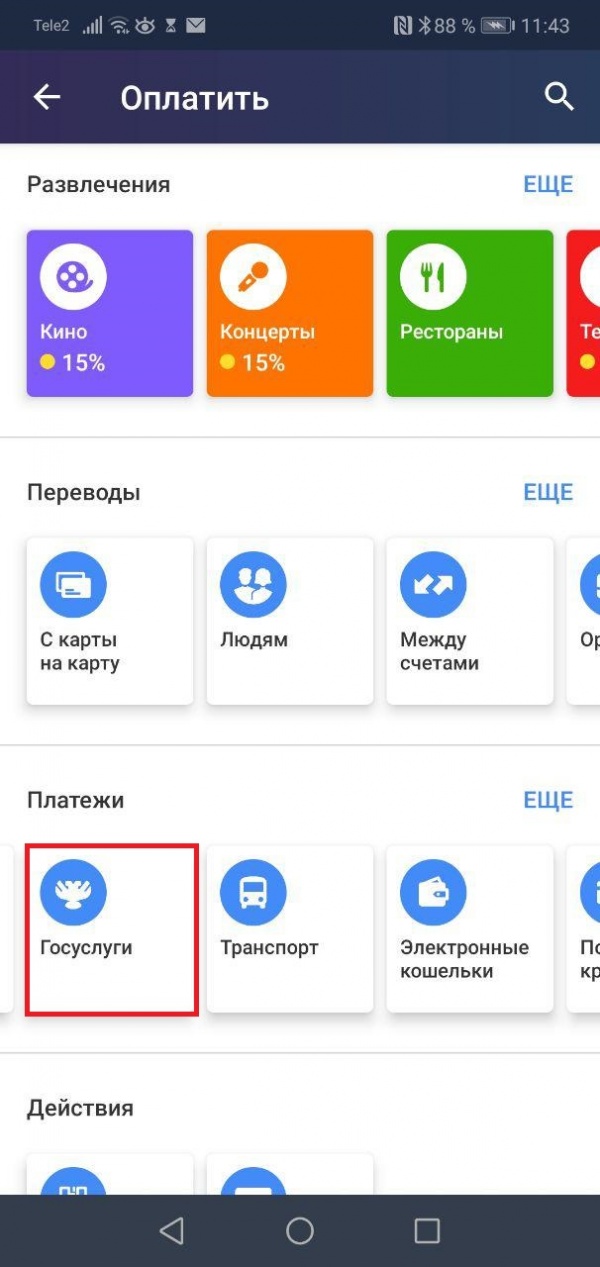Select the Транспорт payment tile
This screenshot has height=1267, width=600.
pos(290,929)
